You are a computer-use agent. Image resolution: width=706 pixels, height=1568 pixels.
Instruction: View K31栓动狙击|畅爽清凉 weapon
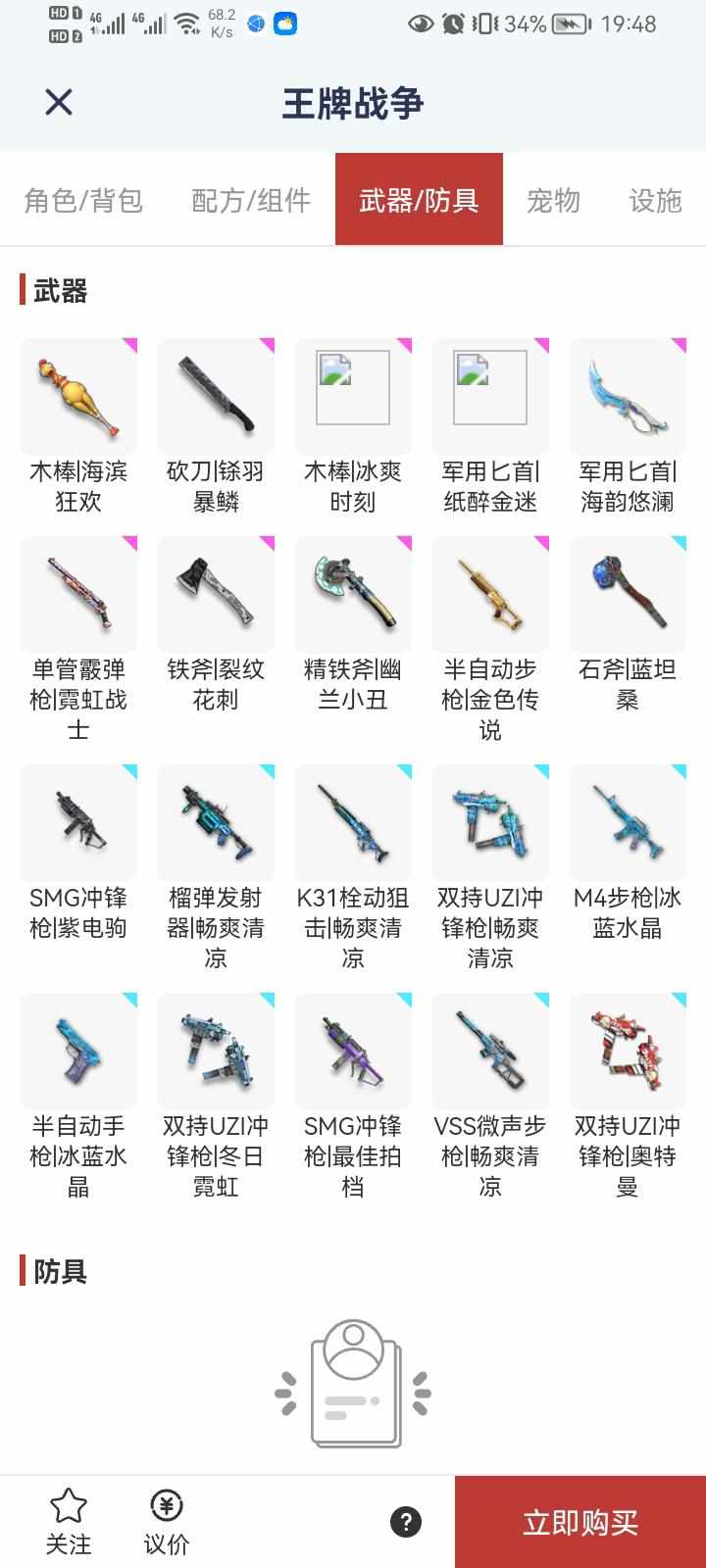coord(353,822)
